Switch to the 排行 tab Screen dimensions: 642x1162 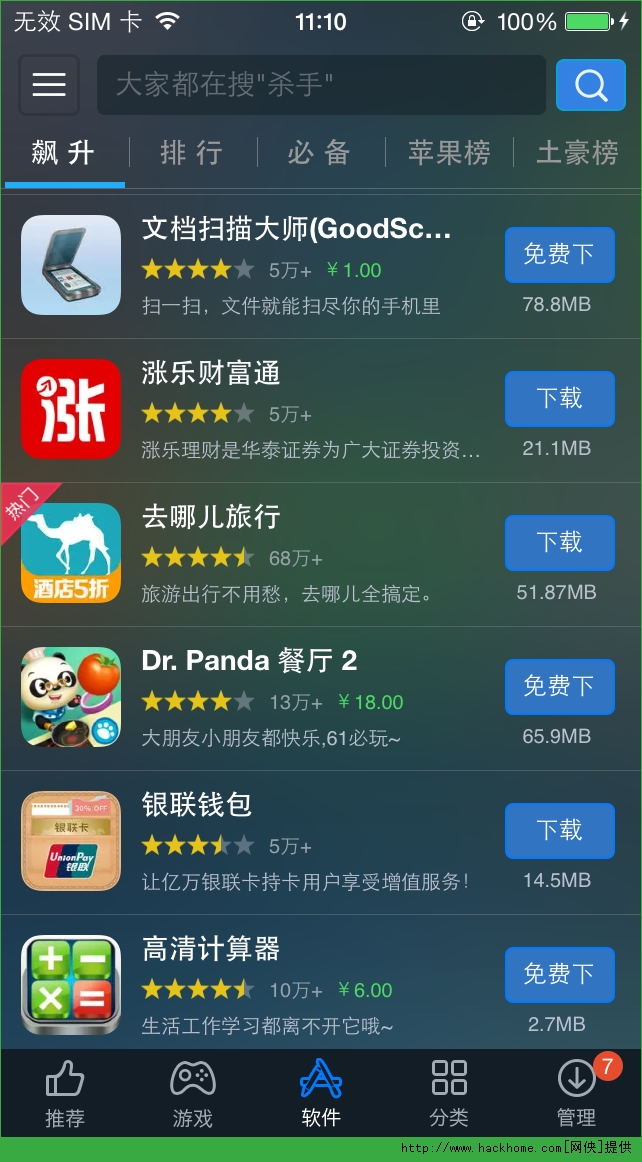[192, 153]
